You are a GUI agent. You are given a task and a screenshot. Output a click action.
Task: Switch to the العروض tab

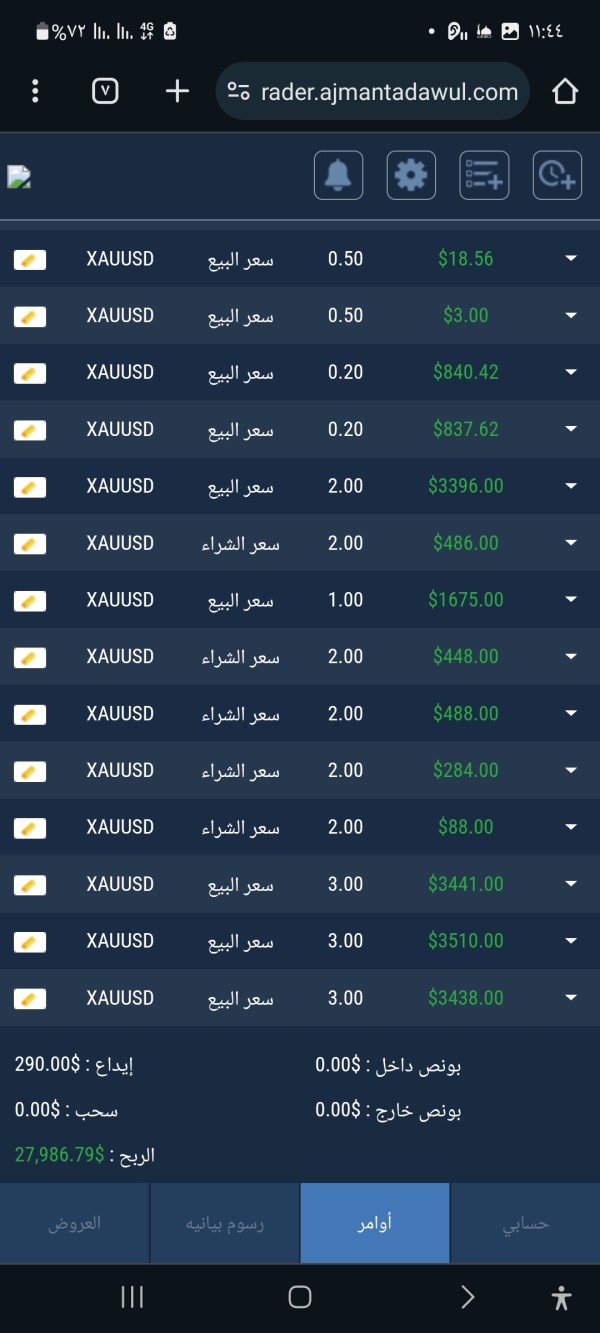[75, 1223]
